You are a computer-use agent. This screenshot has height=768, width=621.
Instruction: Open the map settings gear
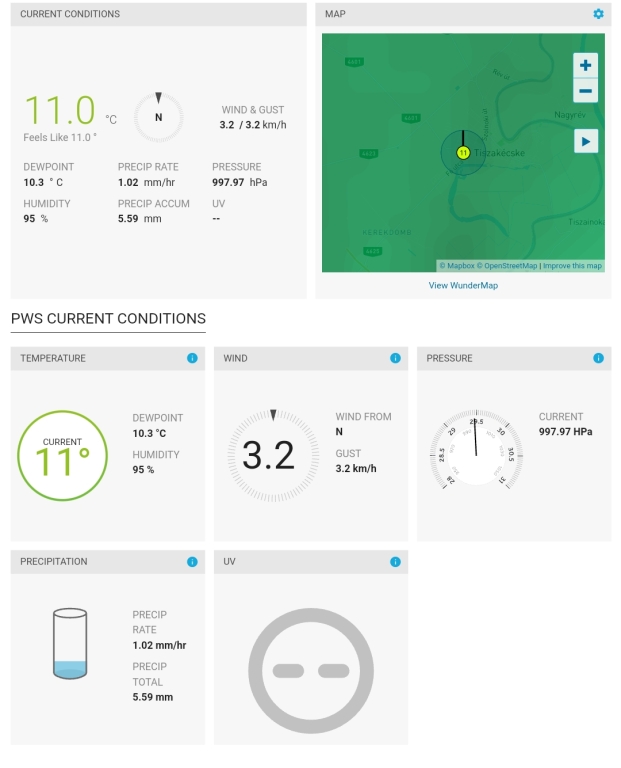[x=598, y=14]
